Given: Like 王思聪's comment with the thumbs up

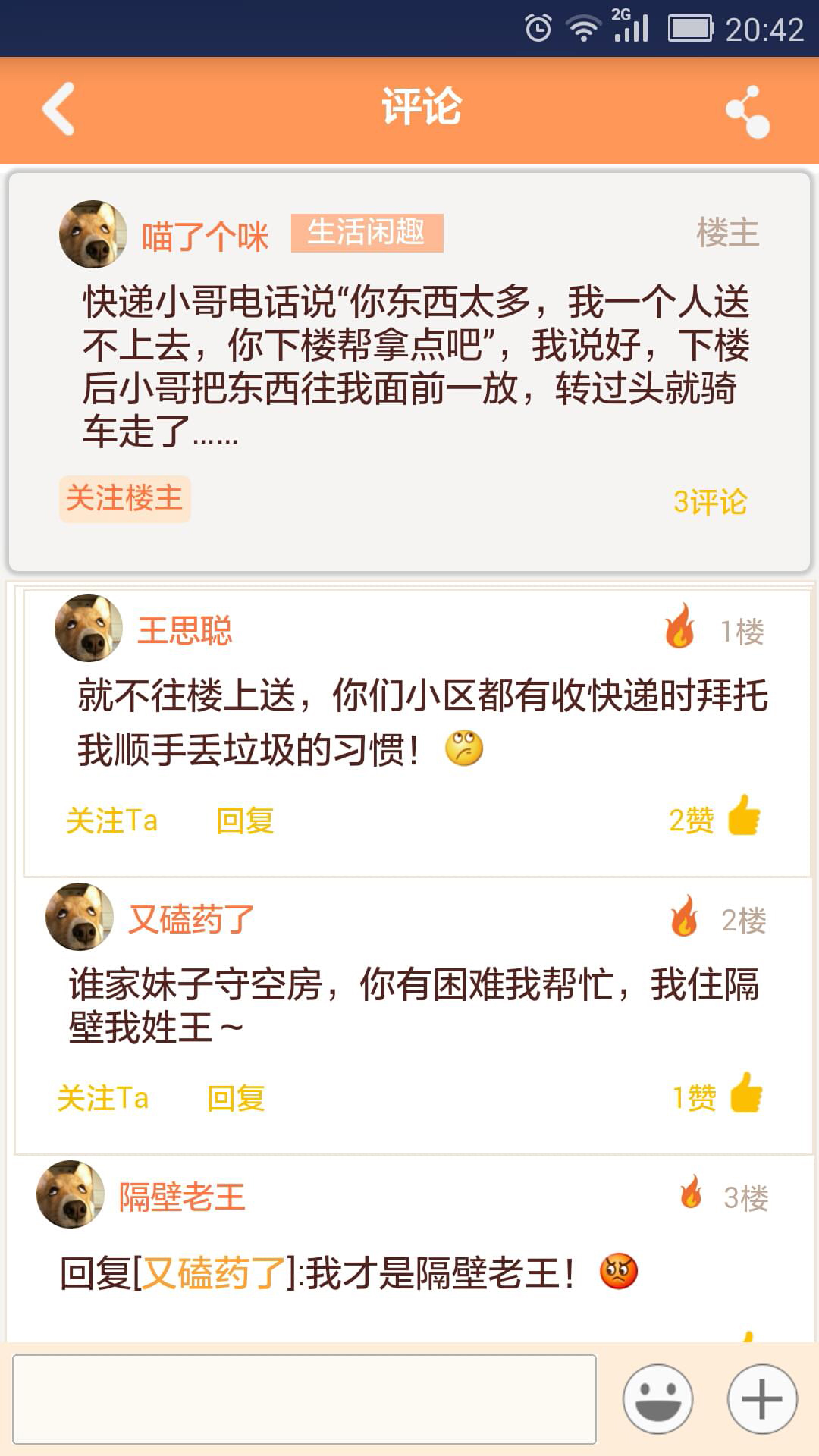Looking at the screenshot, I should pyautogui.click(x=743, y=816).
